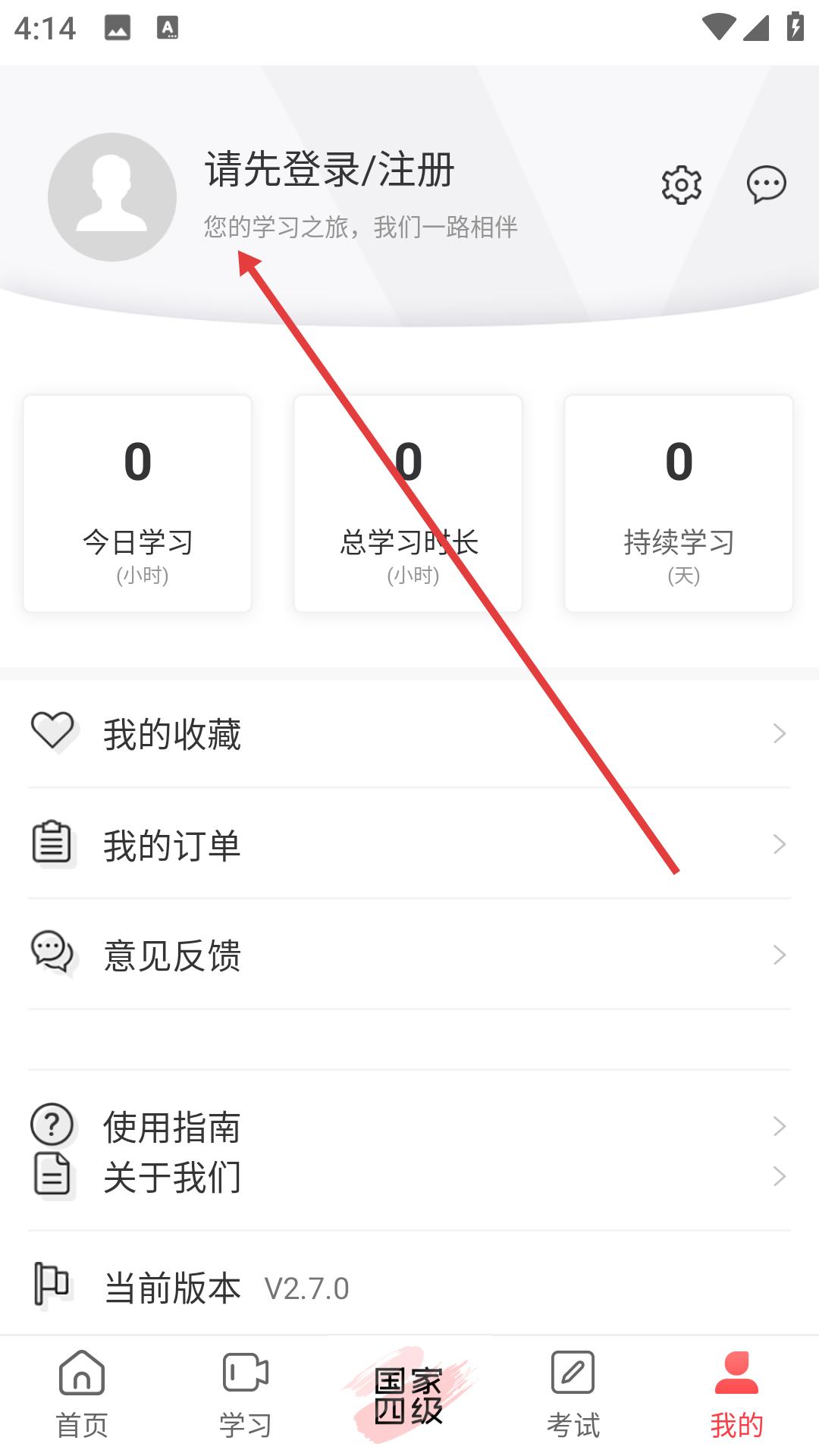Tap 请先登录/注册 to log in
The width and height of the screenshot is (819, 1456).
pyautogui.click(x=329, y=169)
